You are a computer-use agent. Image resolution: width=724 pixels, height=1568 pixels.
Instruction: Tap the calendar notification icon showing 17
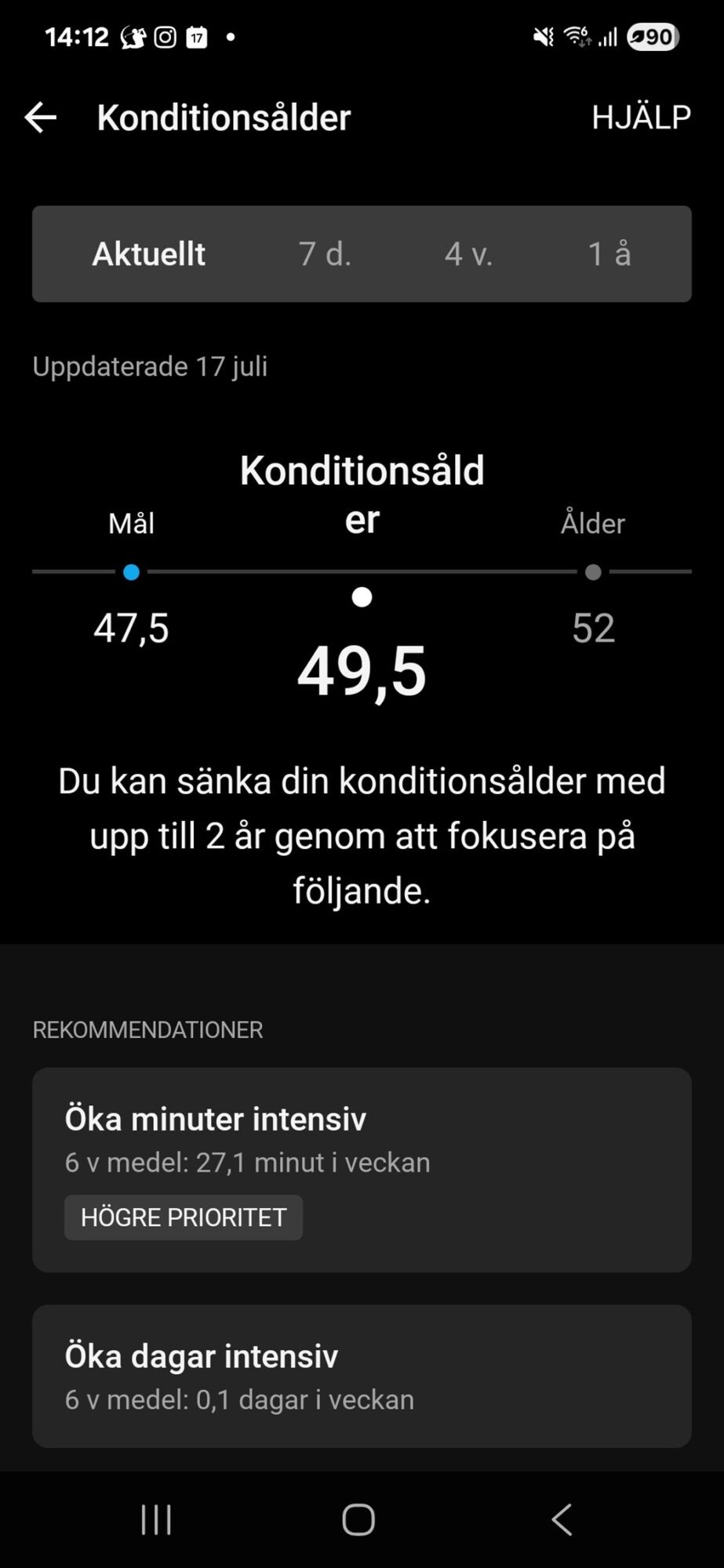(195, 35)
